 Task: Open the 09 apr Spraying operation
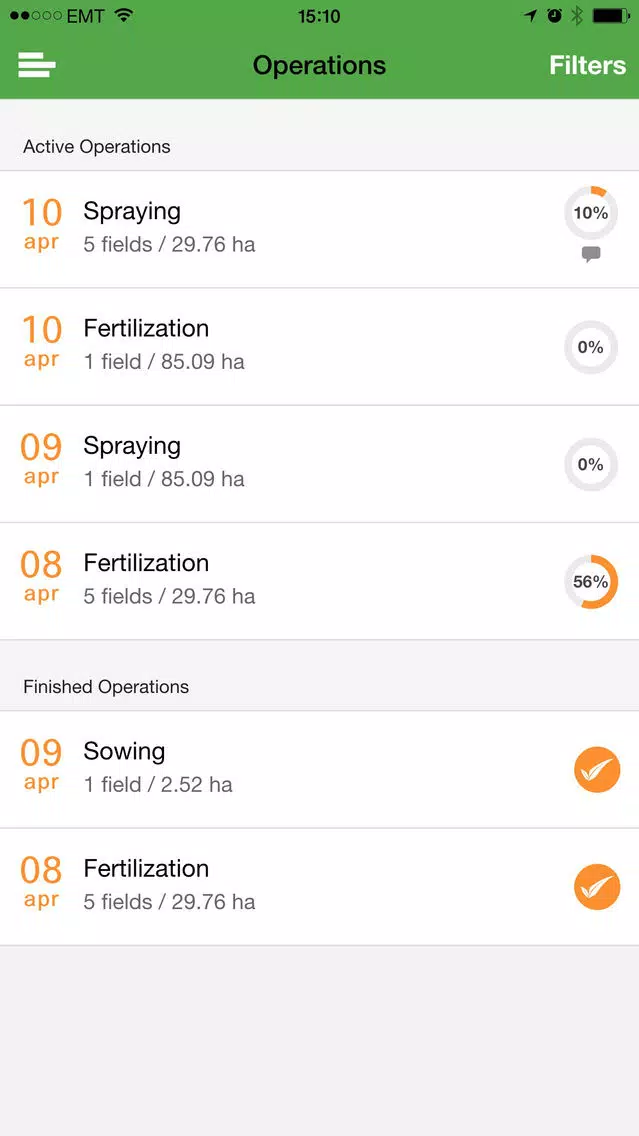[320, 464]
